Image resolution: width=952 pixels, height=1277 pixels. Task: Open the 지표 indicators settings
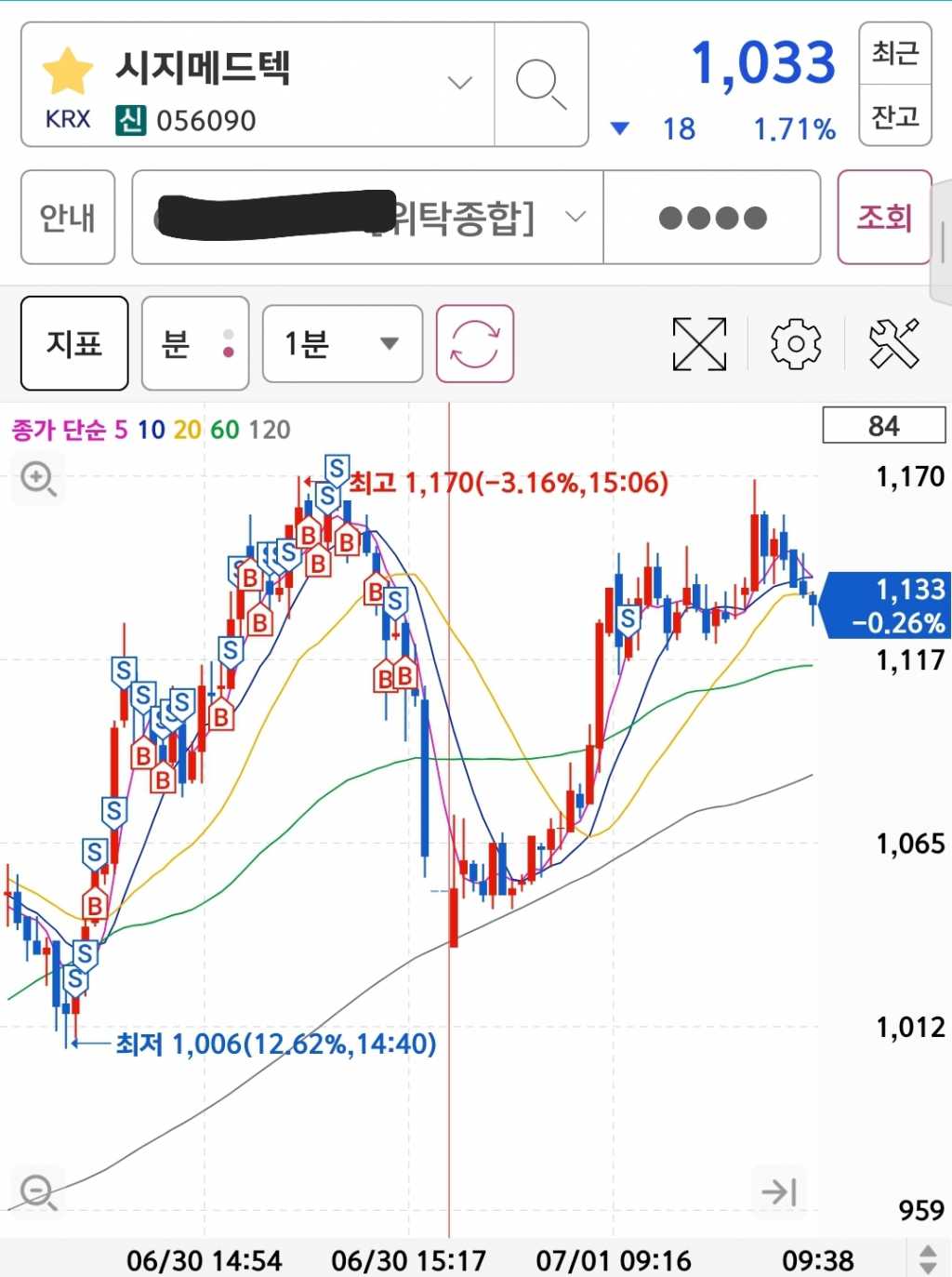click(74, 343)
